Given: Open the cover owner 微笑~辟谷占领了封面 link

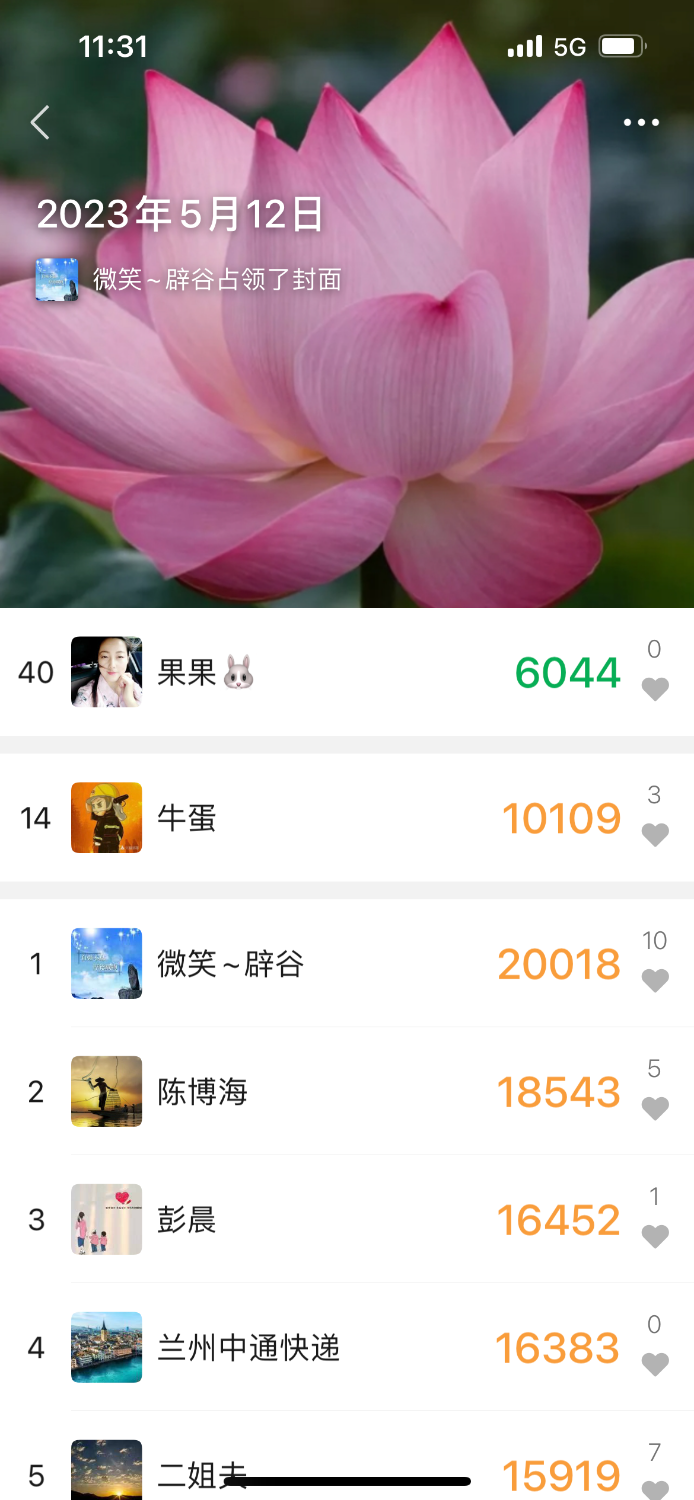Looking at the screenshot, I should pyautogui.click(x=216, y=280).
